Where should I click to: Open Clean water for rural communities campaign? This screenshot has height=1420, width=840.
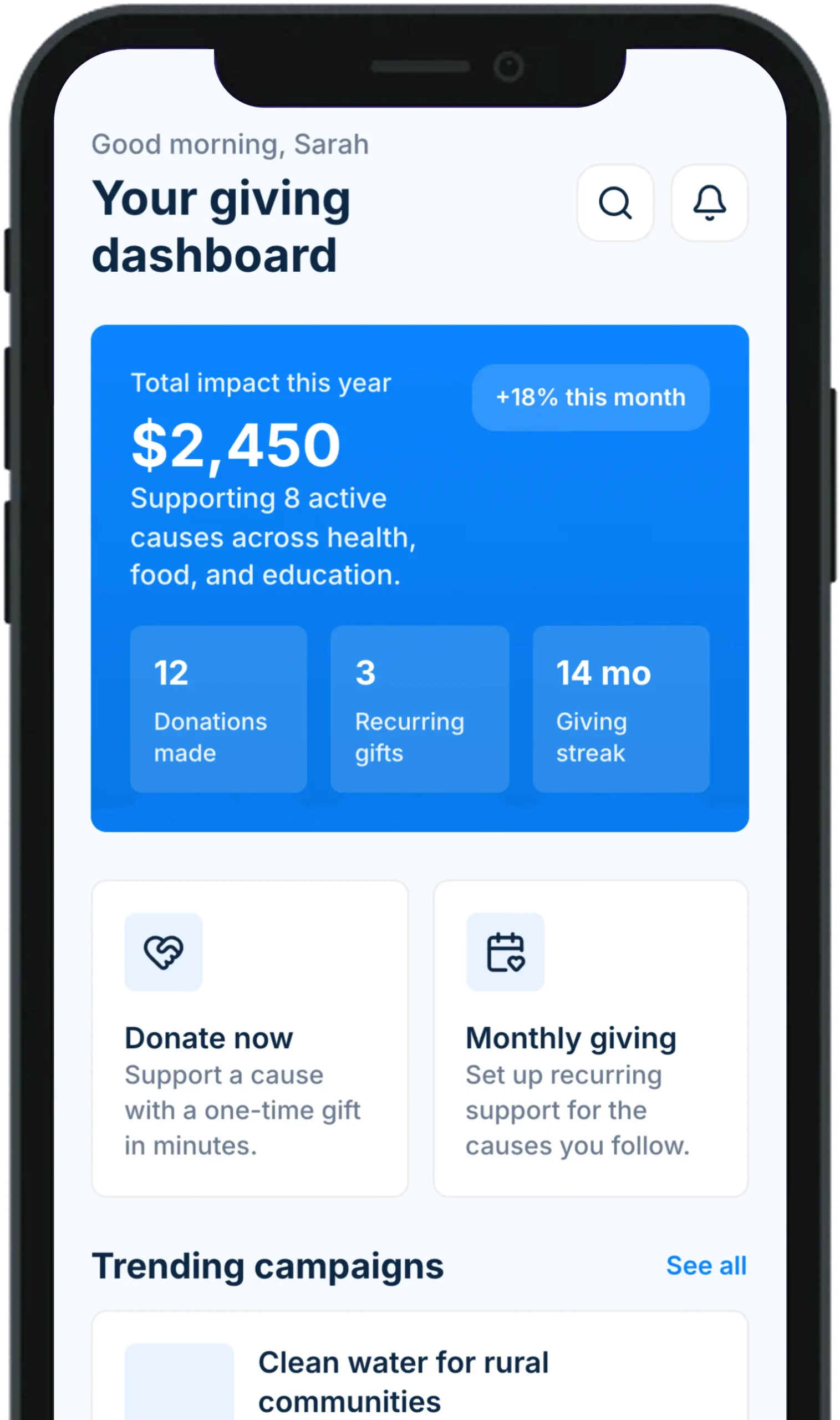[403, 1382]
